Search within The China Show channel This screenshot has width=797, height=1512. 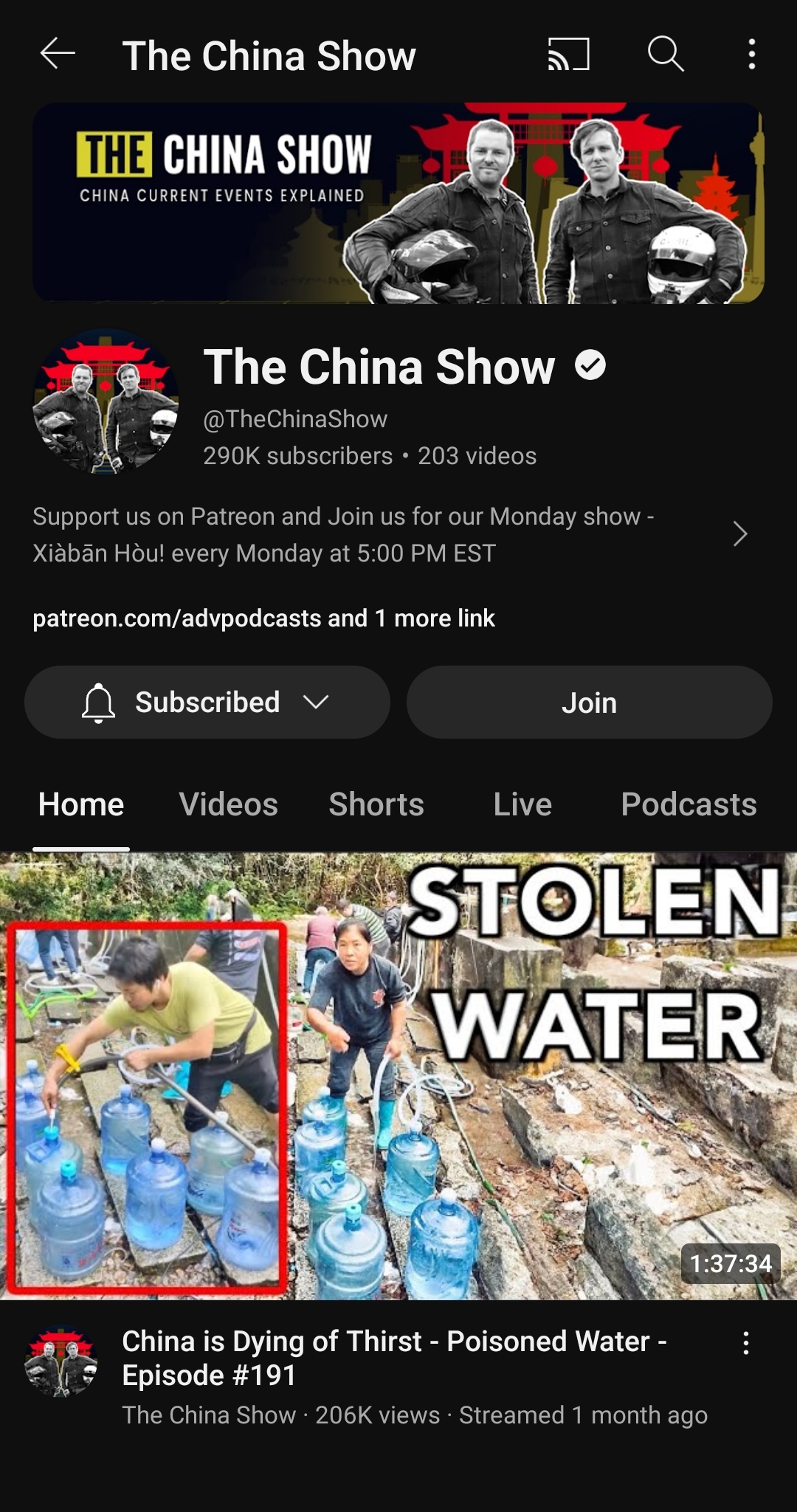(x=666, y=55)
